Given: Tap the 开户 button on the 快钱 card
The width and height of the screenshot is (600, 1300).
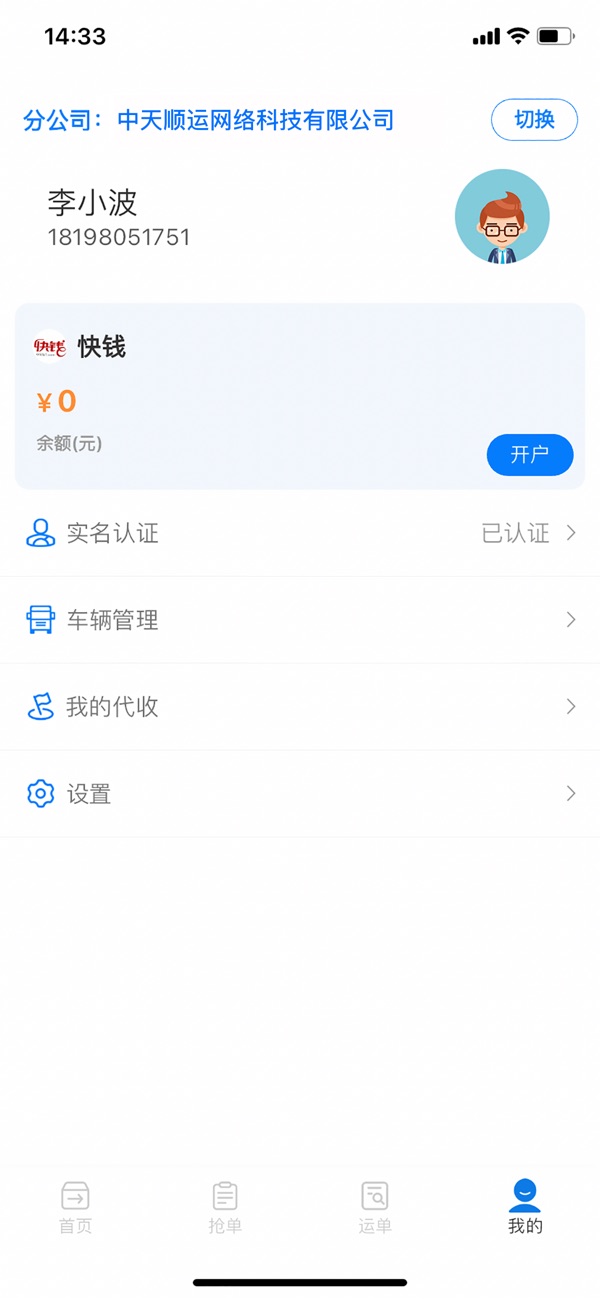Looking at the screenshot, I should pyautogui.click(x=530, y=455).
